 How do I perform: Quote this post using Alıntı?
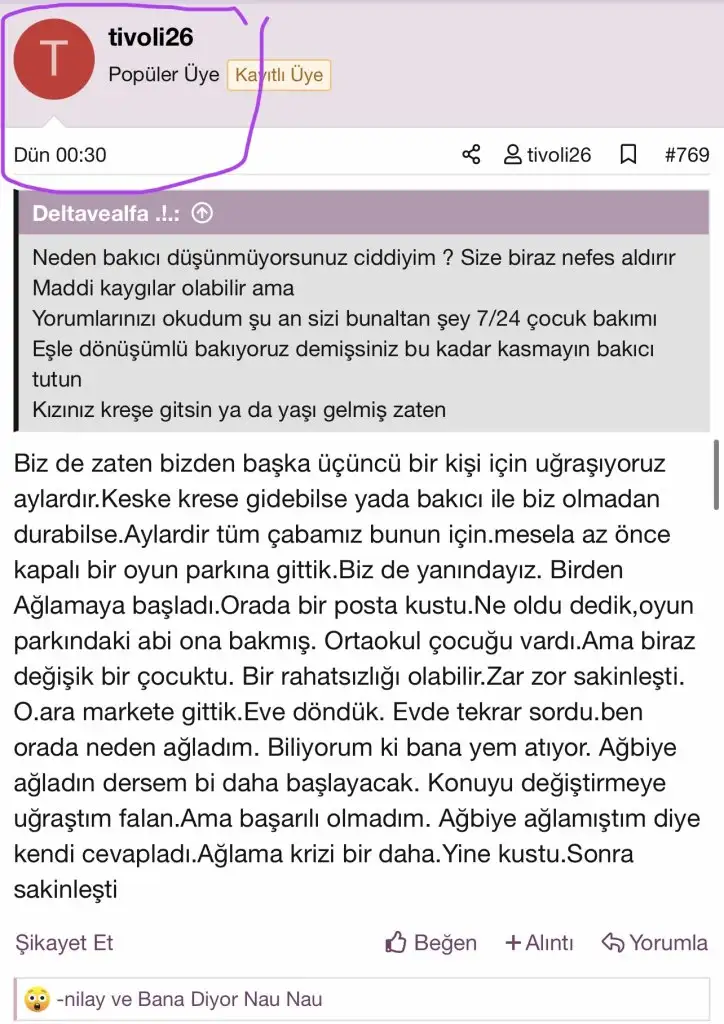coord(539,942)
